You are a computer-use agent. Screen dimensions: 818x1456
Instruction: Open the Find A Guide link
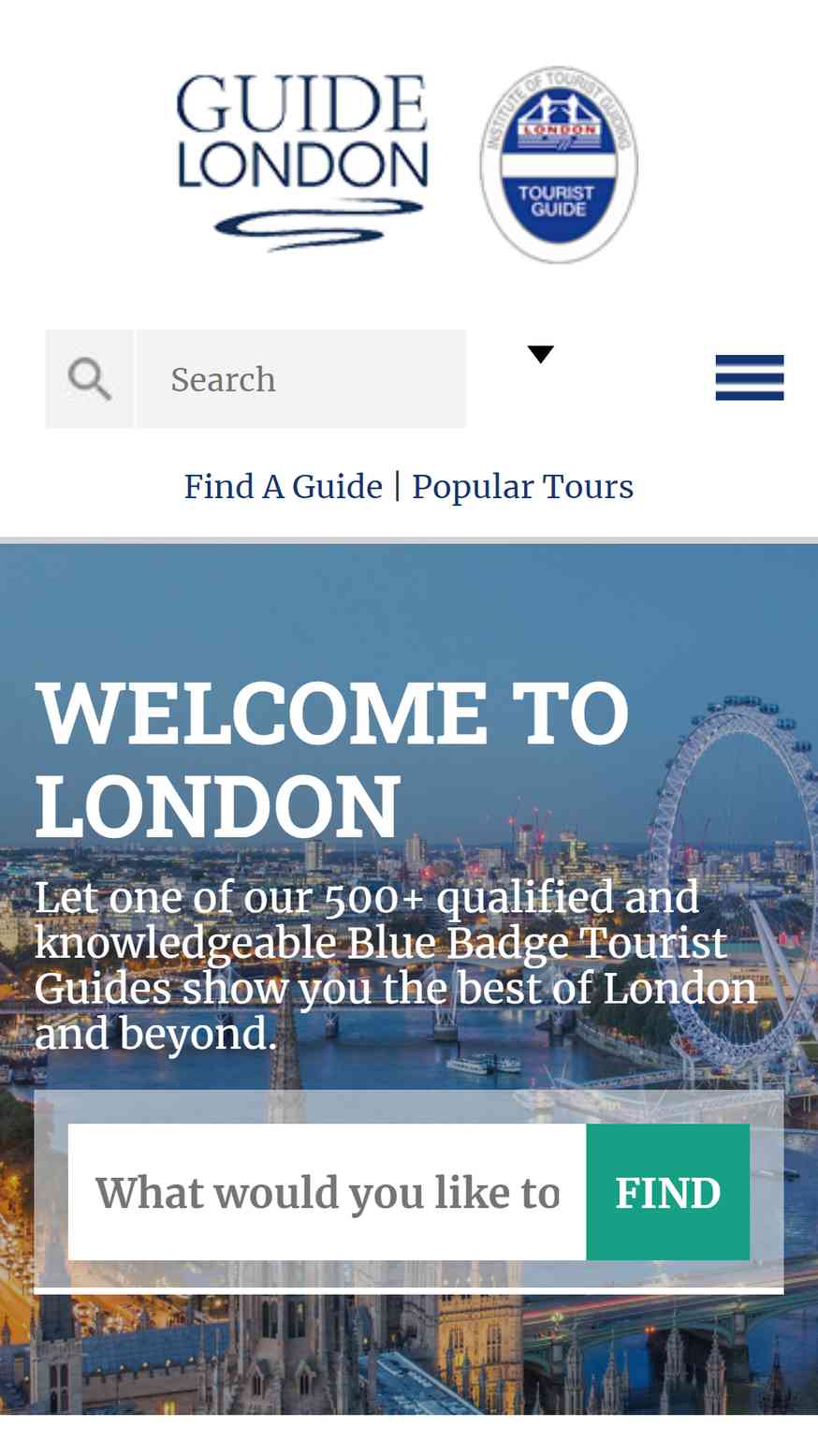[283, 486]
